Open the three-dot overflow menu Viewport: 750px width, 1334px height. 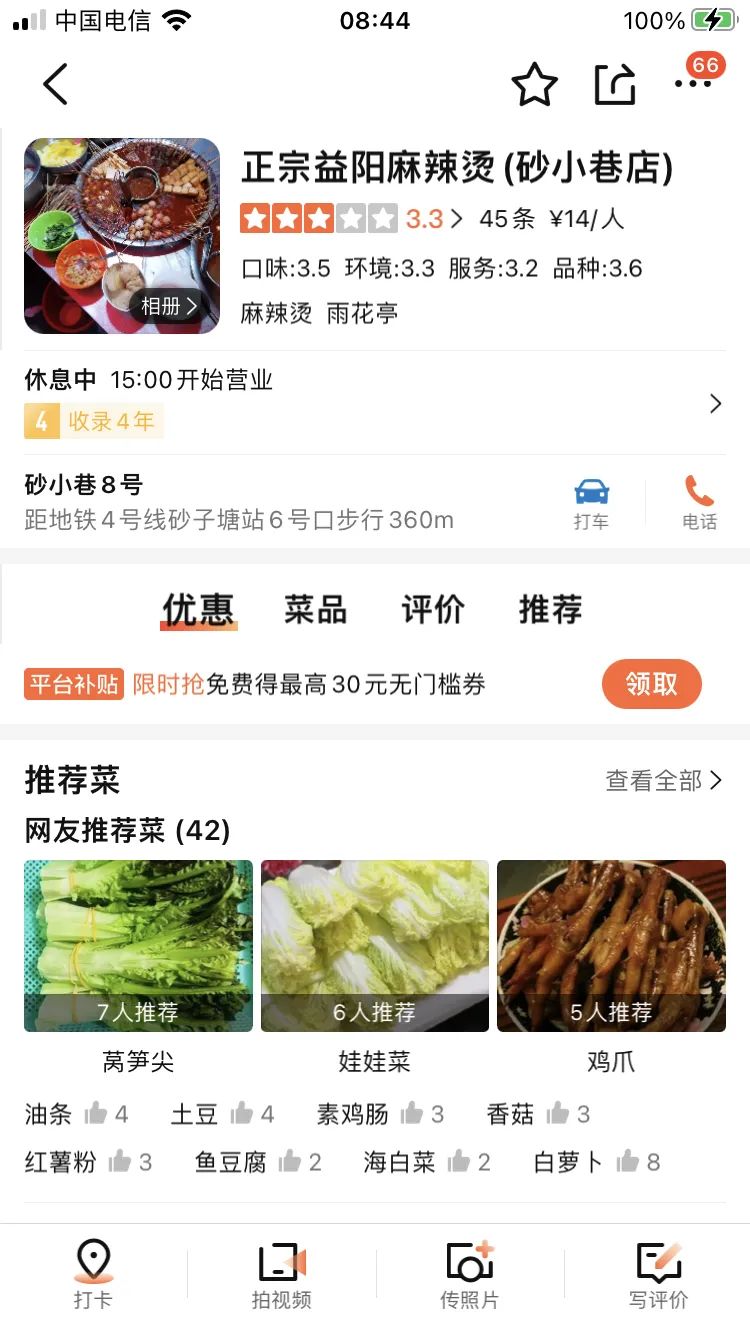[693, 85]
